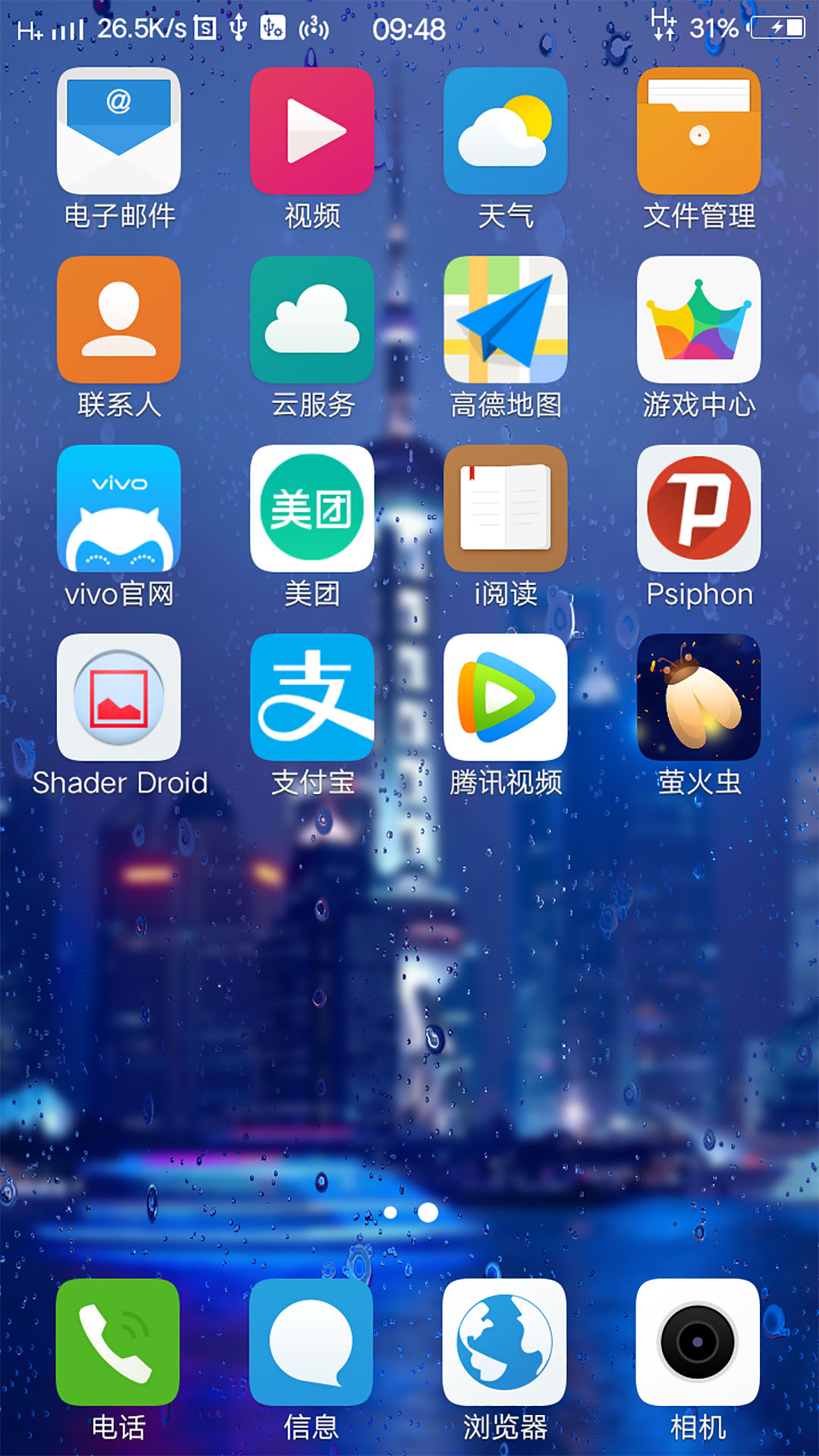
Task: Browse files in 文件管理 file manager
Action: point(699,130)
